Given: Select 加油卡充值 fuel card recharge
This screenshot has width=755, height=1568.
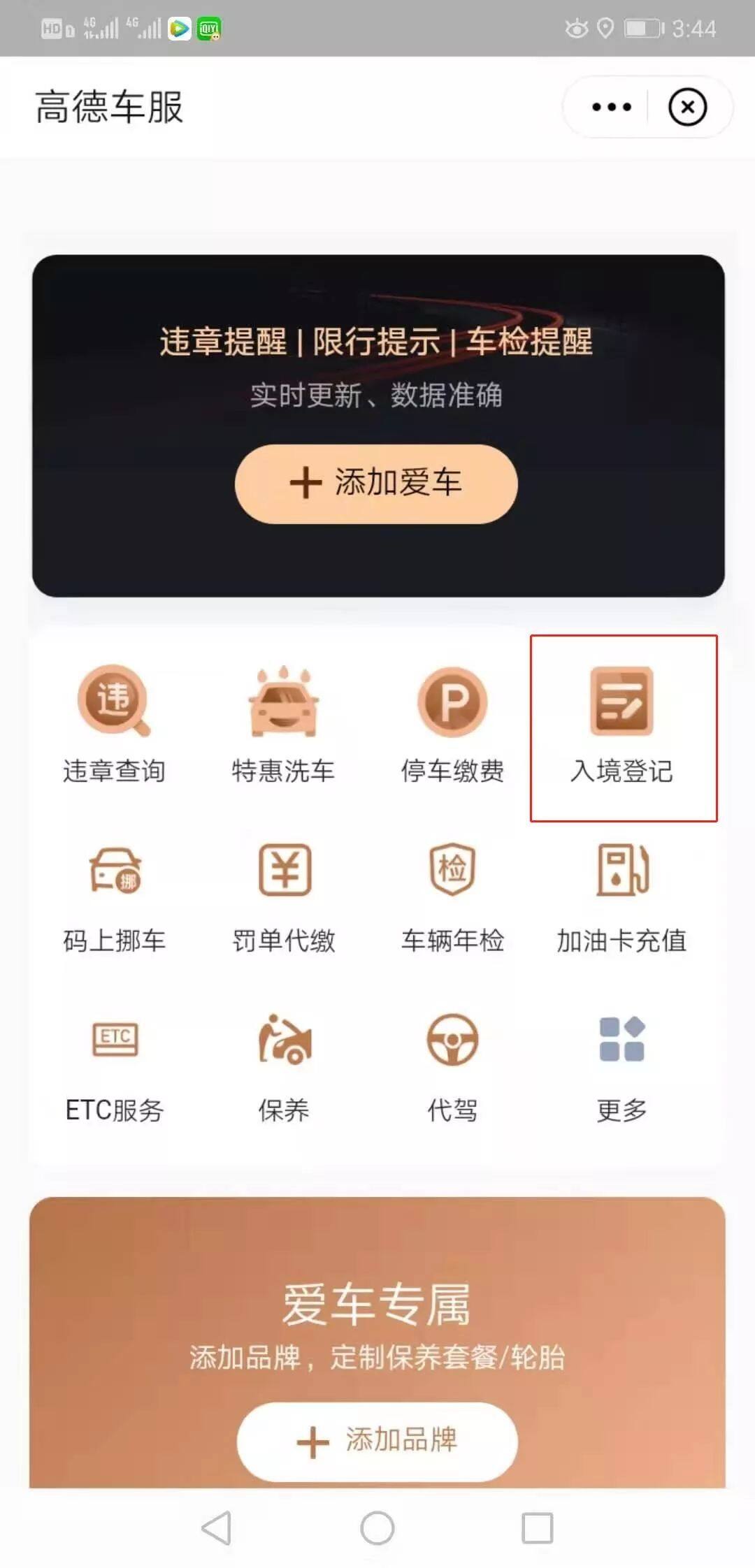Looking at the screenshot, I should [622, 898].
